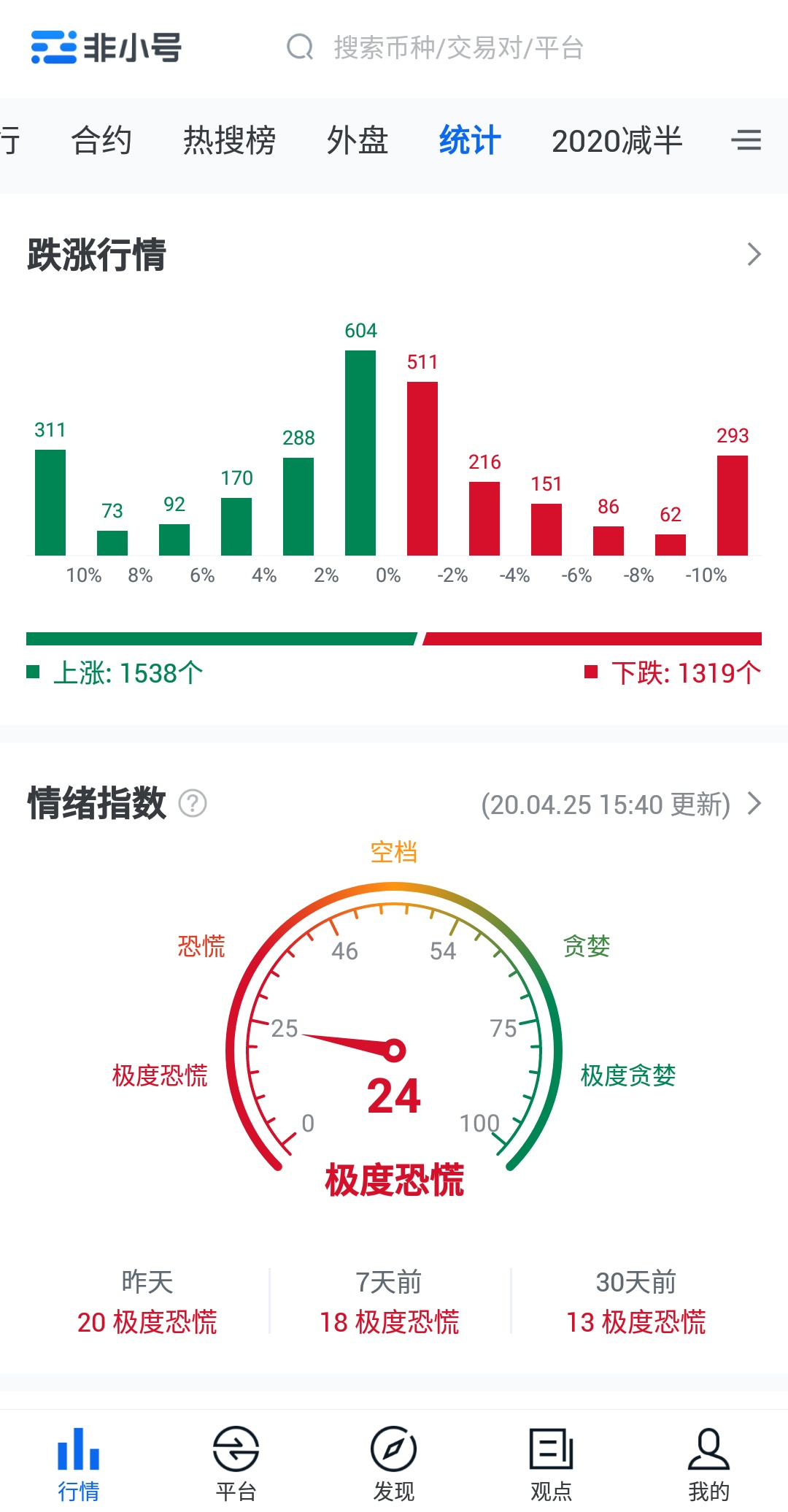
Task: Open the category menu icon
Action: point(746,140)
